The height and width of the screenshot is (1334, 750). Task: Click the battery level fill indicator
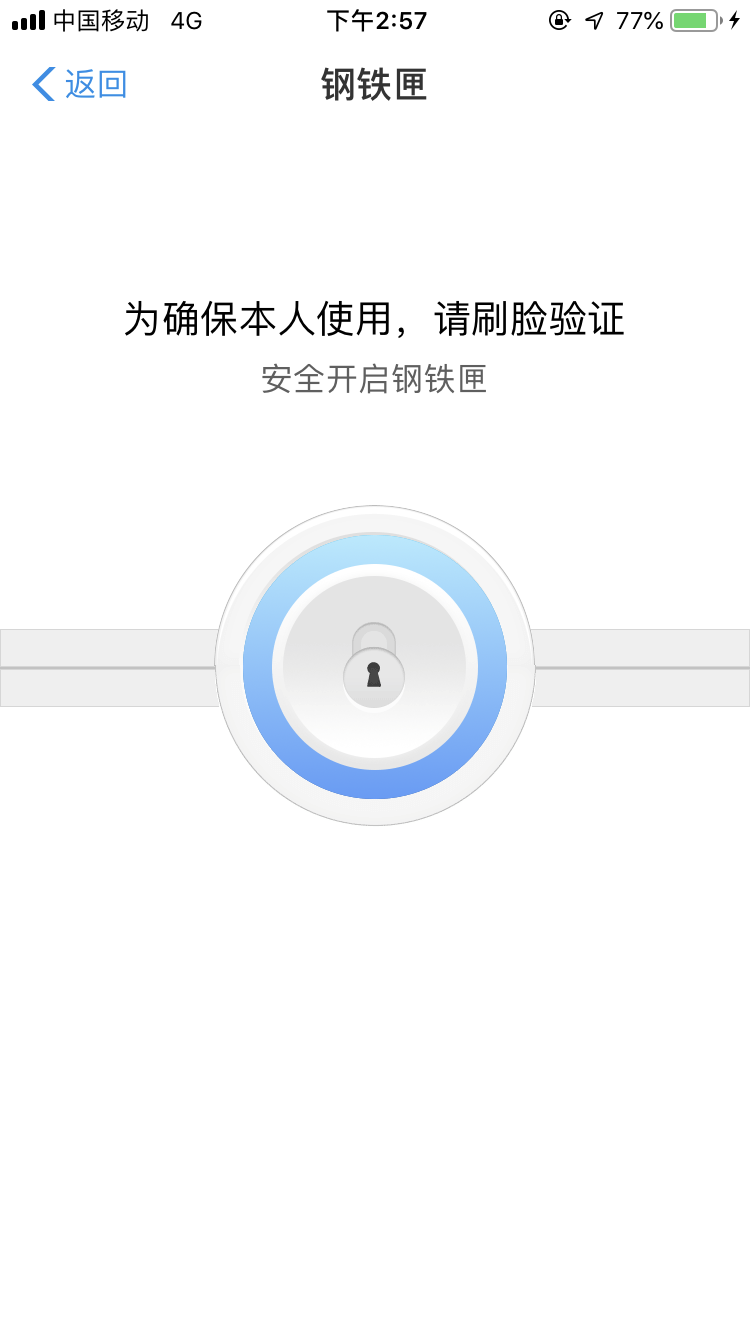(688, 19)
